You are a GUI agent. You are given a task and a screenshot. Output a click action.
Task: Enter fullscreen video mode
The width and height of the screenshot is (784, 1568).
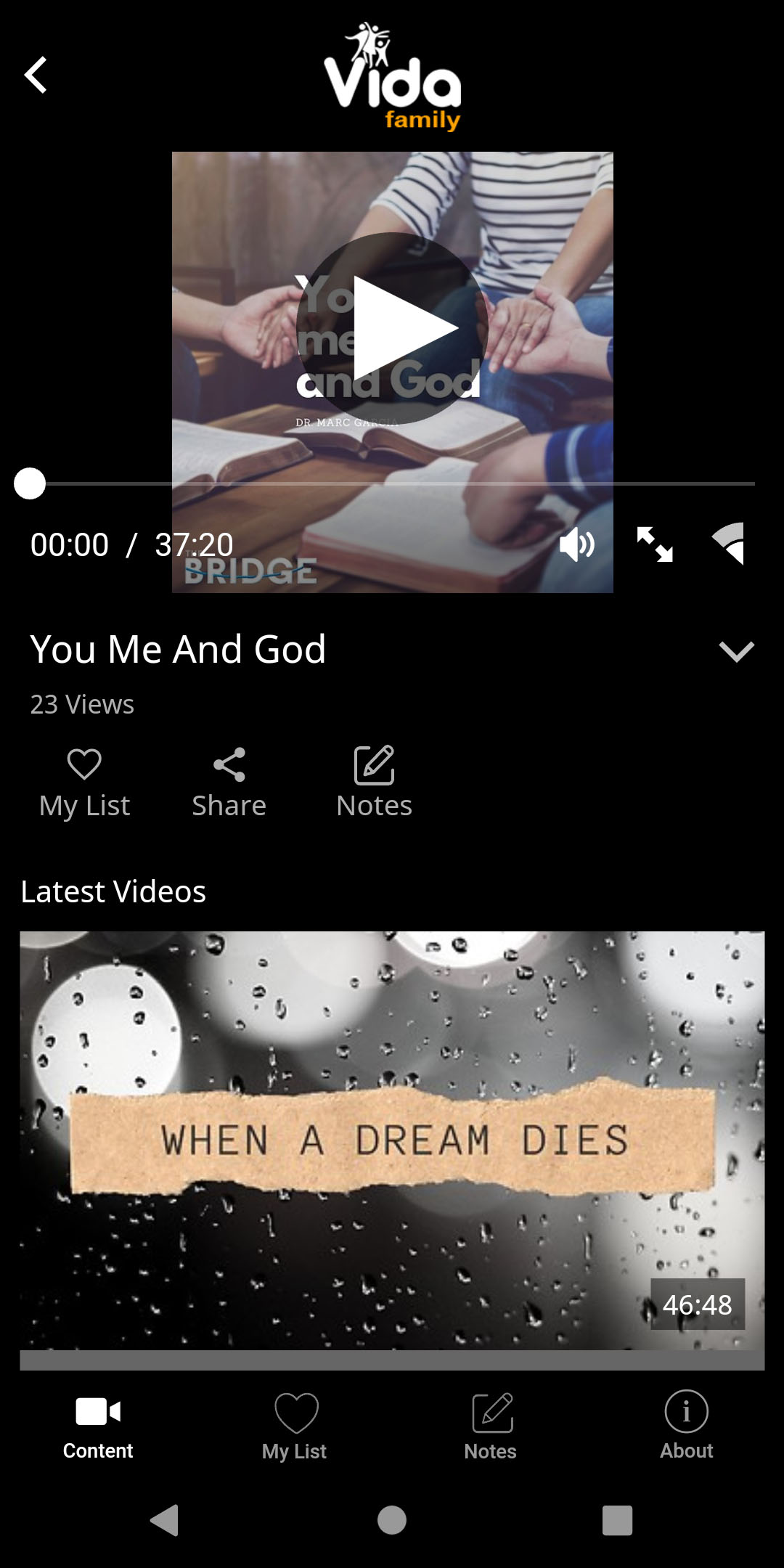pos(655,544)
